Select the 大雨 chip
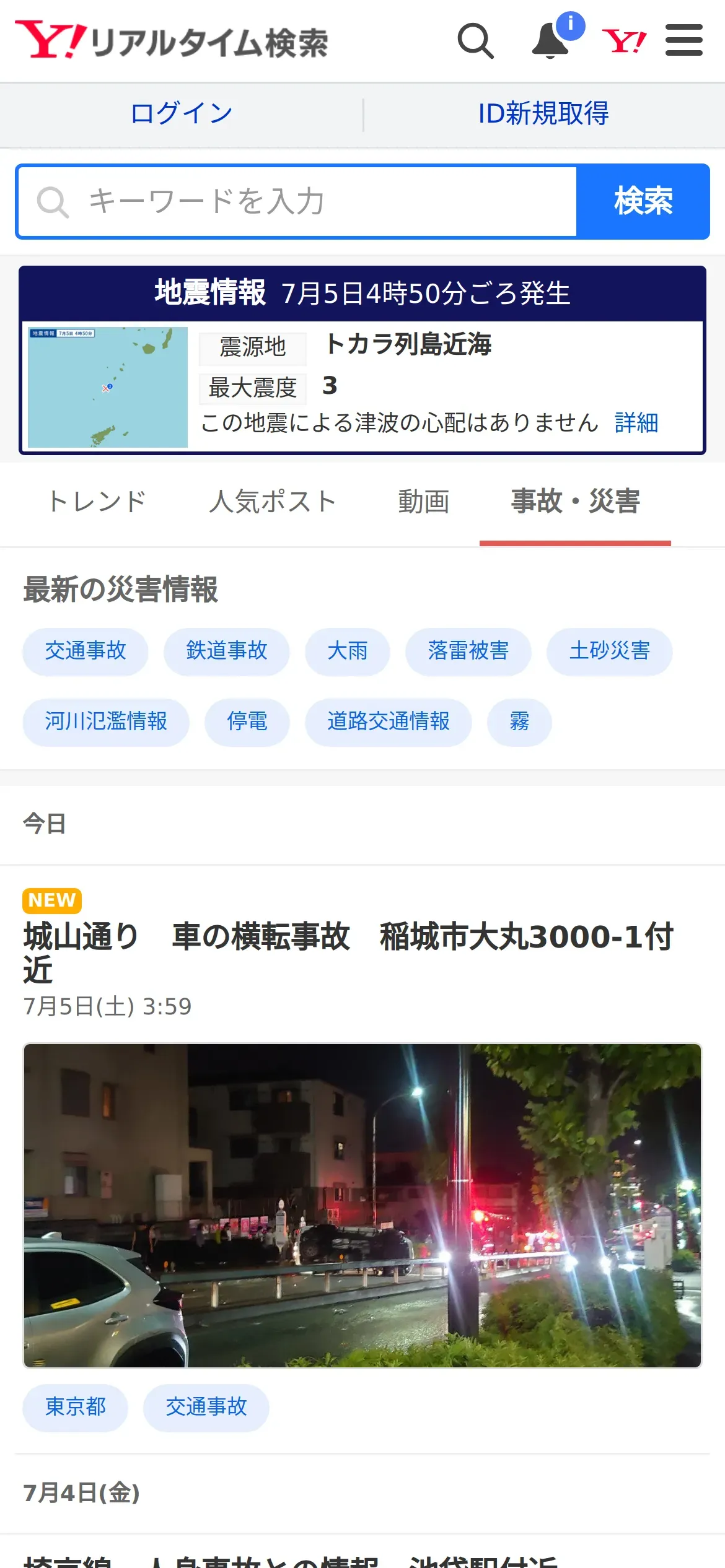The height and width of the screenshot is (1568, 725). tap(348, 651)
